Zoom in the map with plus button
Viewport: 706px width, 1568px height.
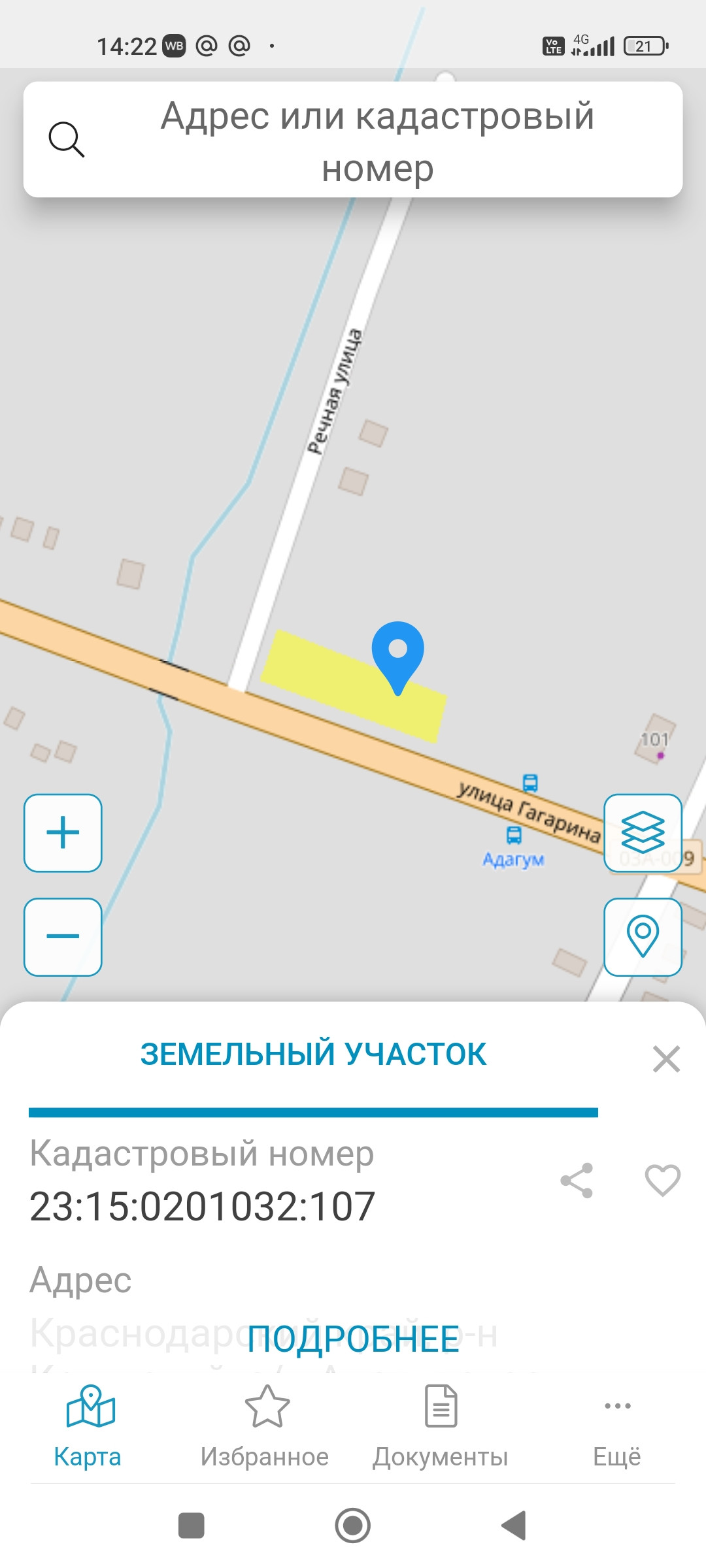63,833
